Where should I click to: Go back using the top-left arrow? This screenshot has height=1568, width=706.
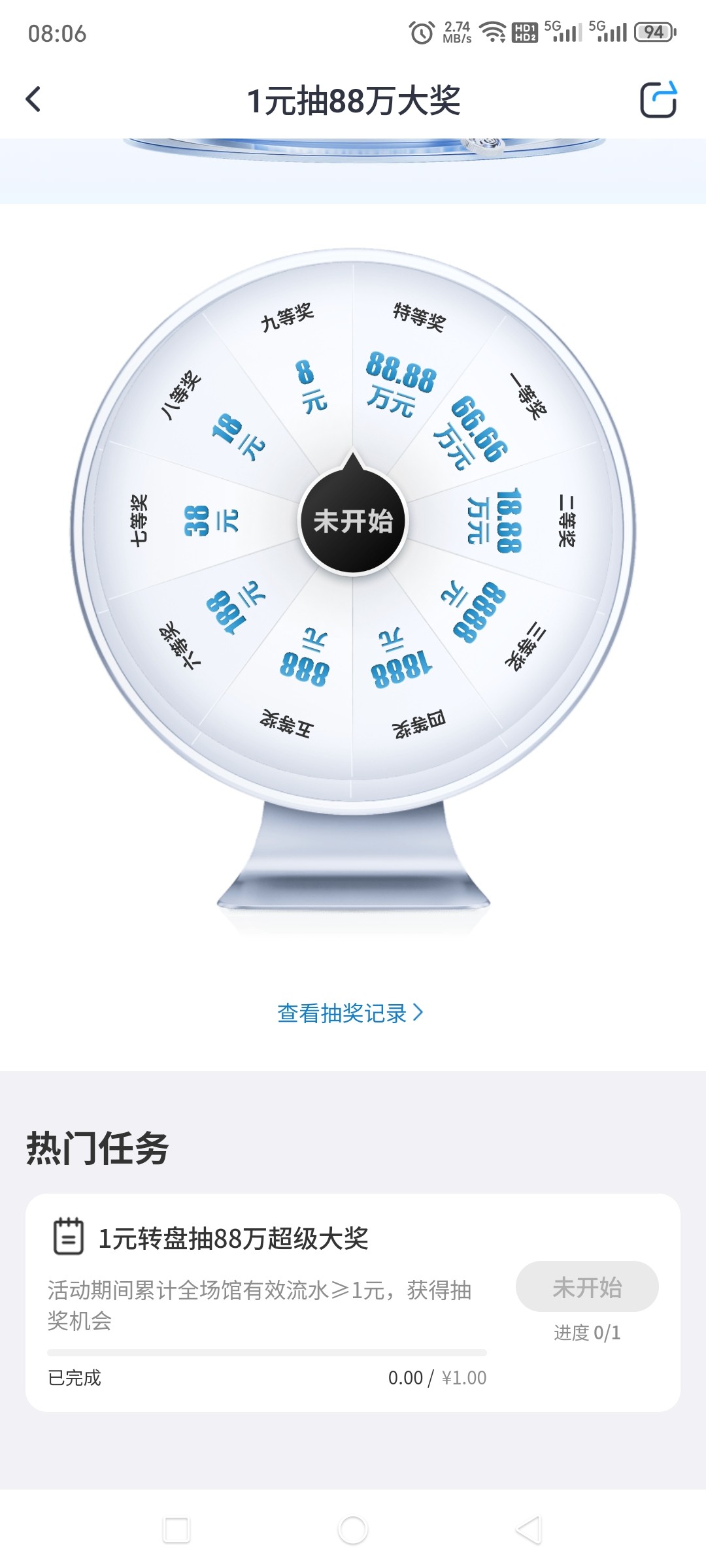33,100
